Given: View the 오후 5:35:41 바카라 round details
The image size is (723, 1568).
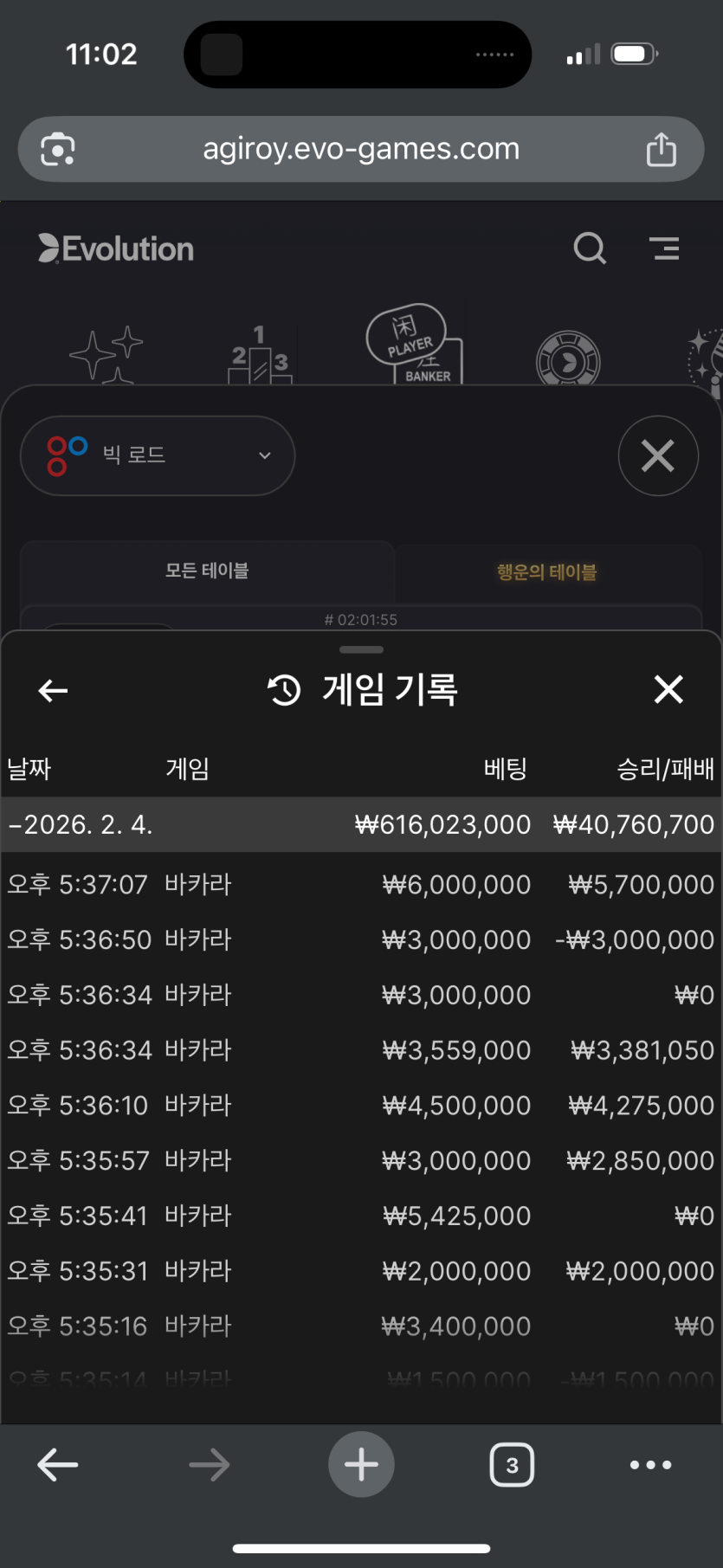Looking at the screenshot, I should 360,1216.
